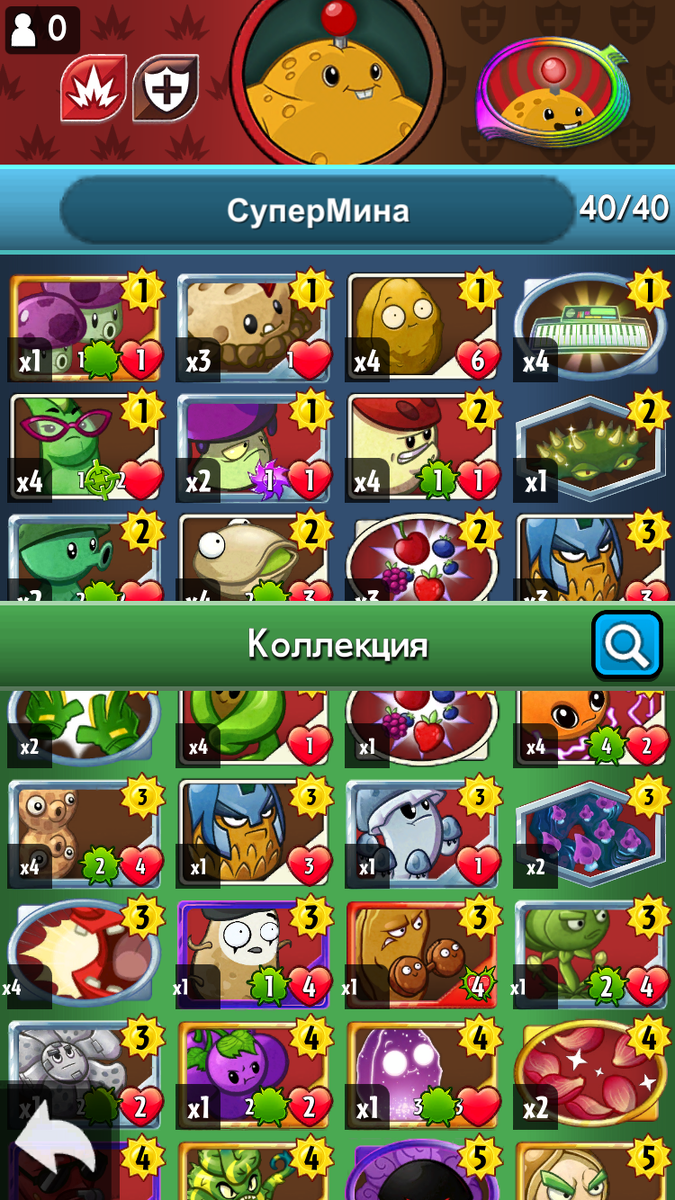
Task: Tap the СуперМина deck name field
Action: (x=317, y=210)
